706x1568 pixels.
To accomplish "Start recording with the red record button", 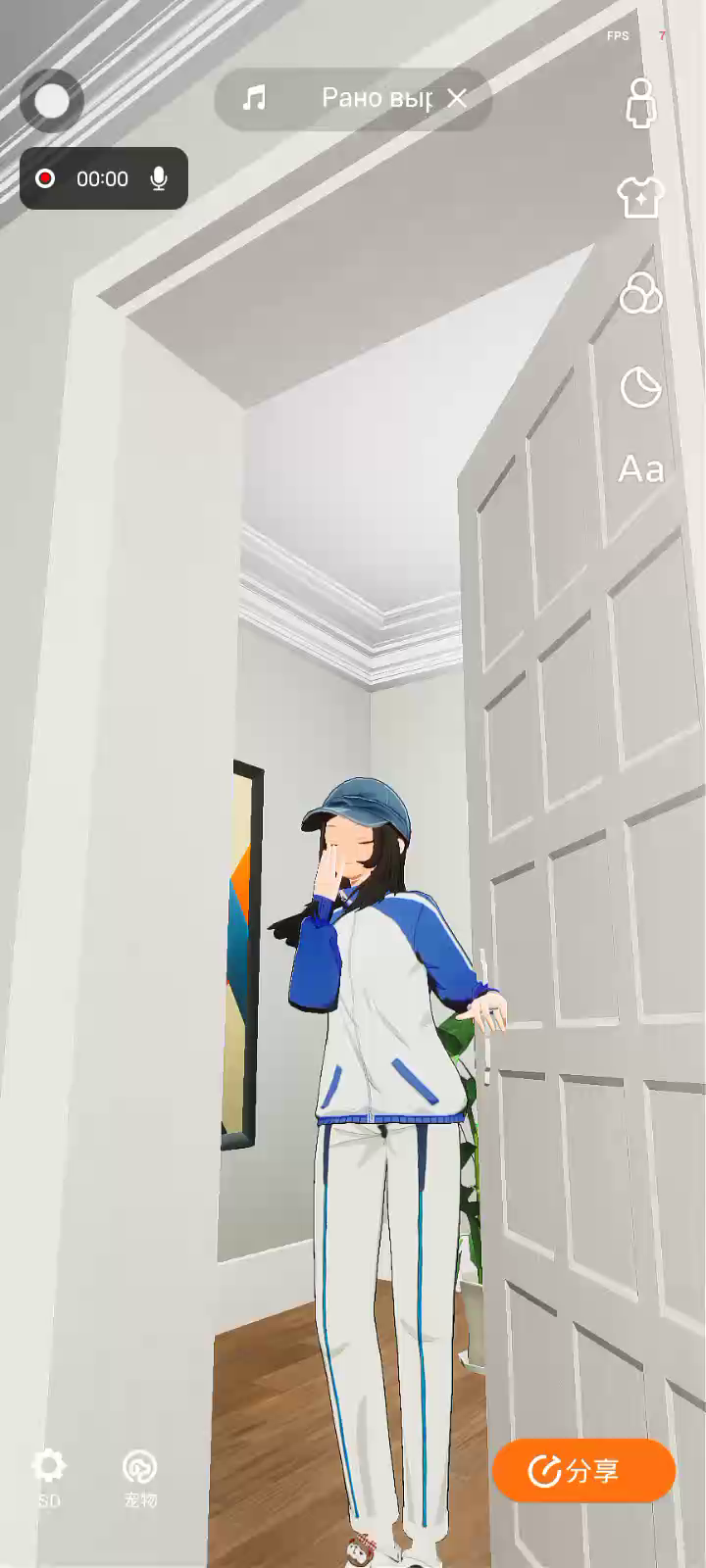I will (45, 178).
